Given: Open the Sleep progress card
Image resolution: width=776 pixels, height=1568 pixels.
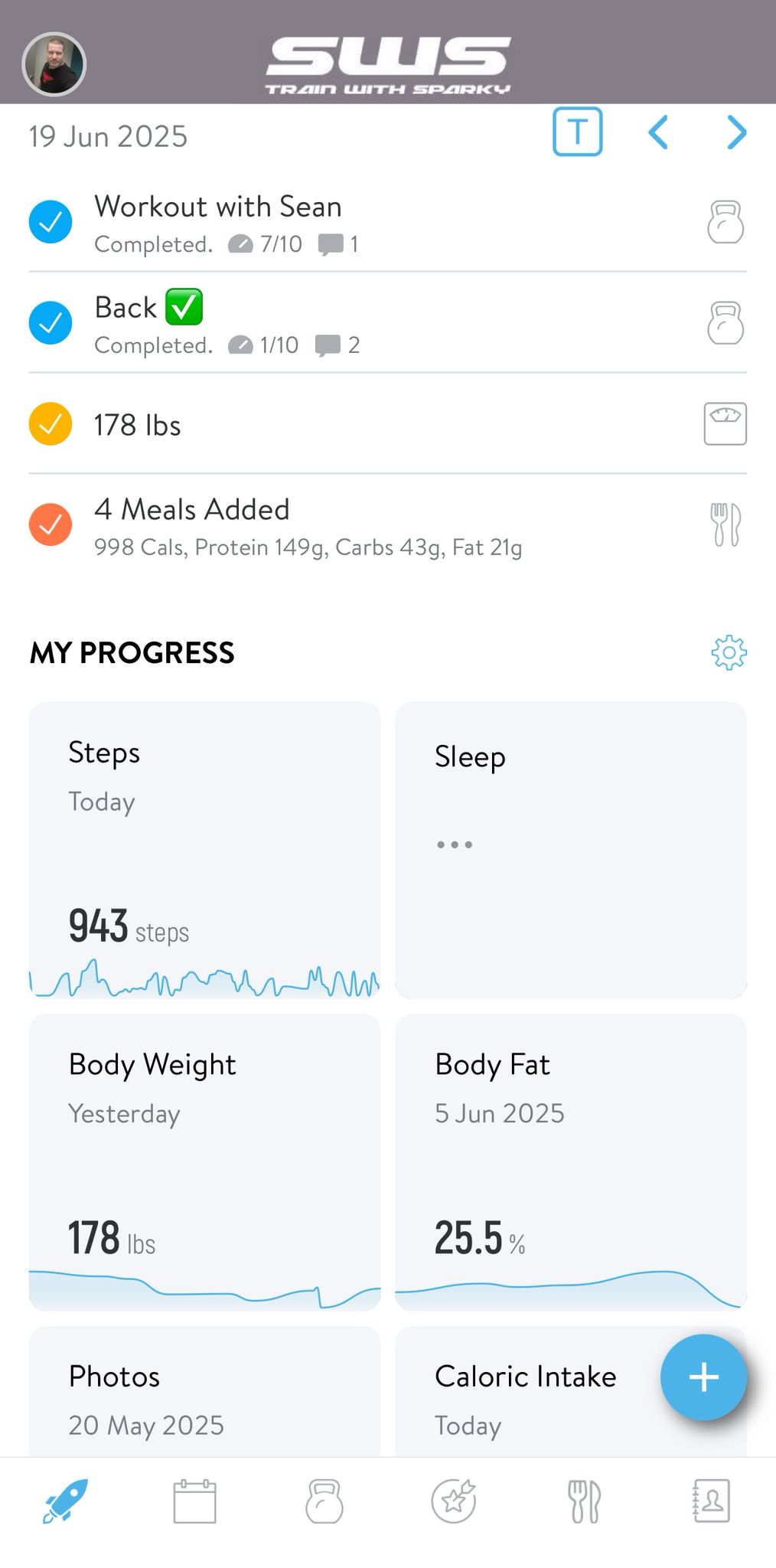Looking at the screenshot, I should coord(571,850).
